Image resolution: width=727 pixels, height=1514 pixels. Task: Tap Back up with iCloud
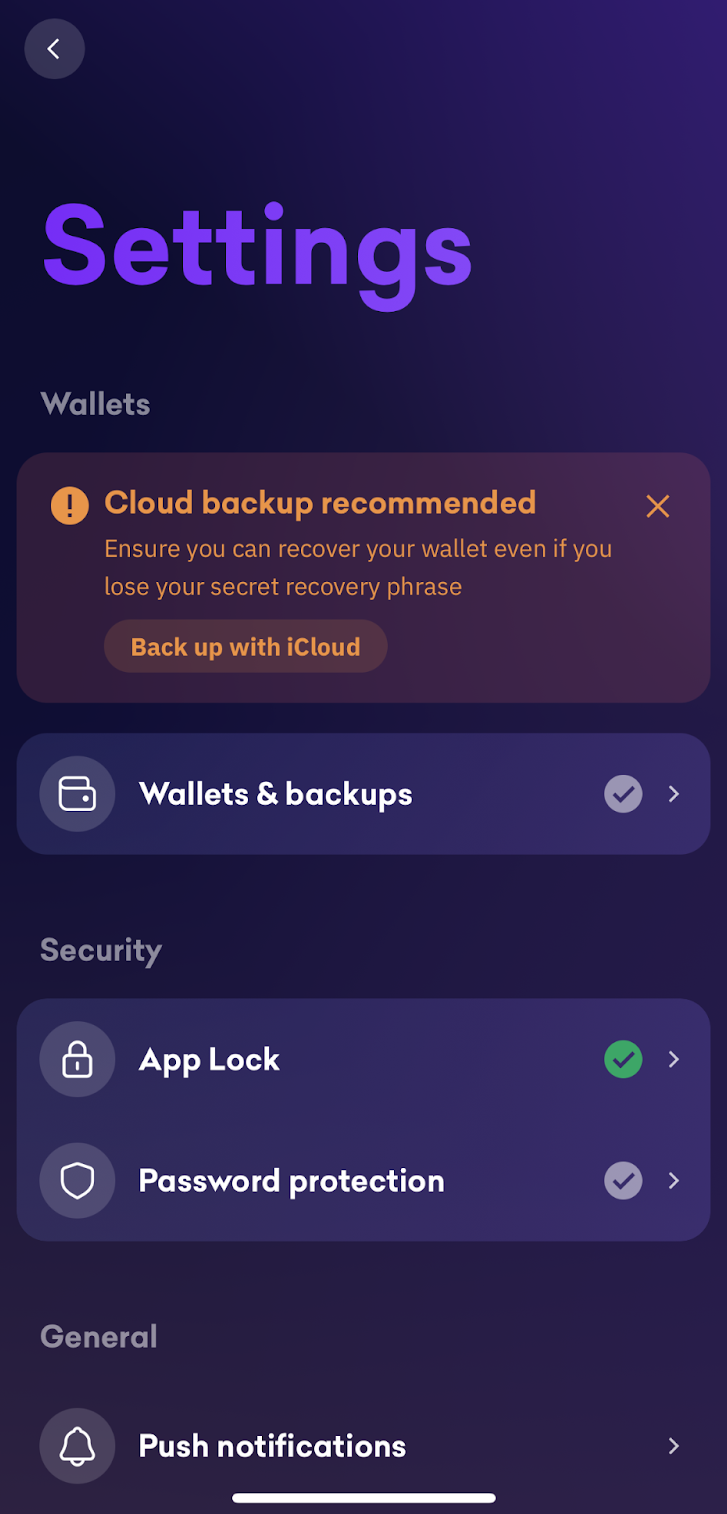245,647
